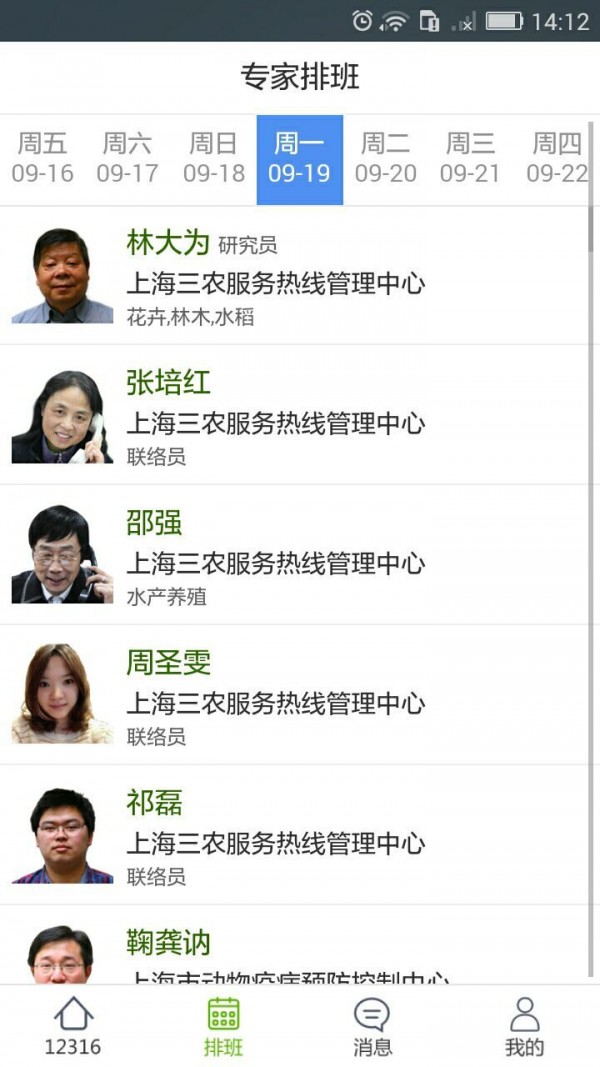Viewport: 600px width, 1067px height.
Task: Open the 我的 profile tab
Action: click(524, 1027)
